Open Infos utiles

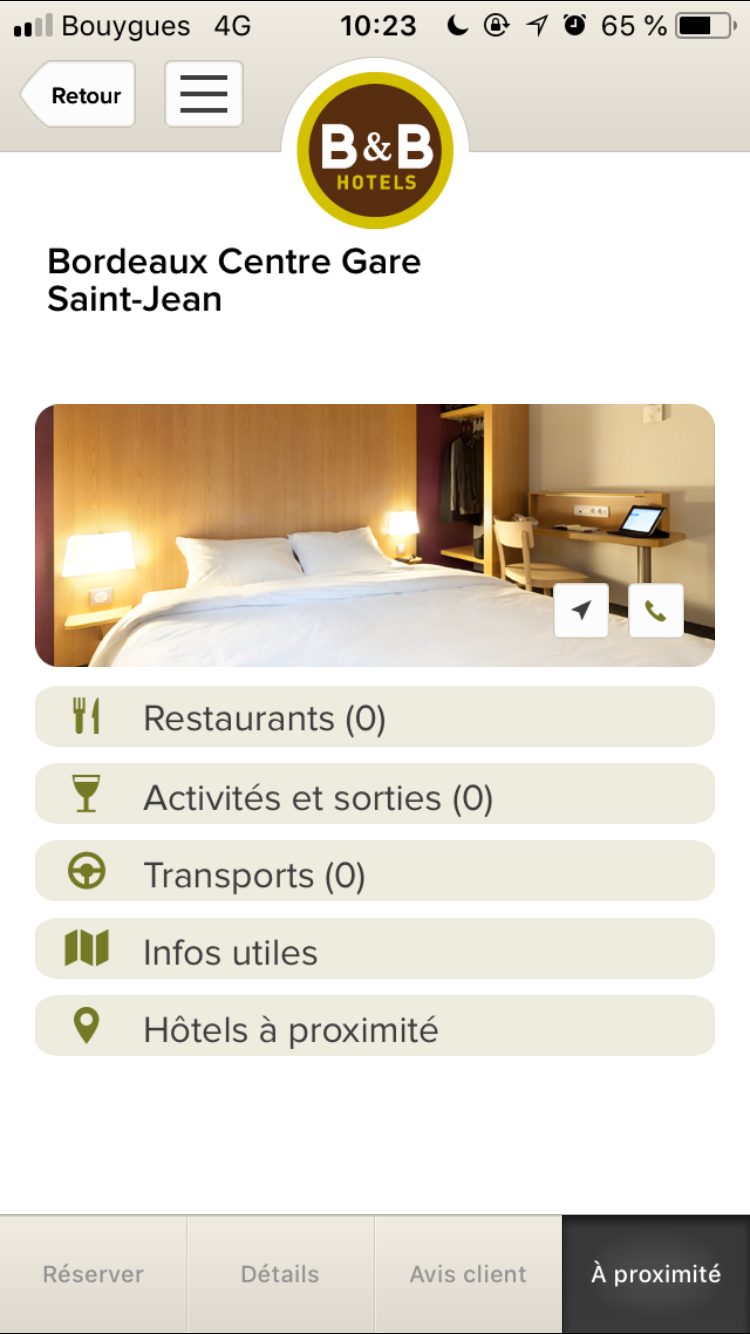pyautogui.click(x=375, y=950)
